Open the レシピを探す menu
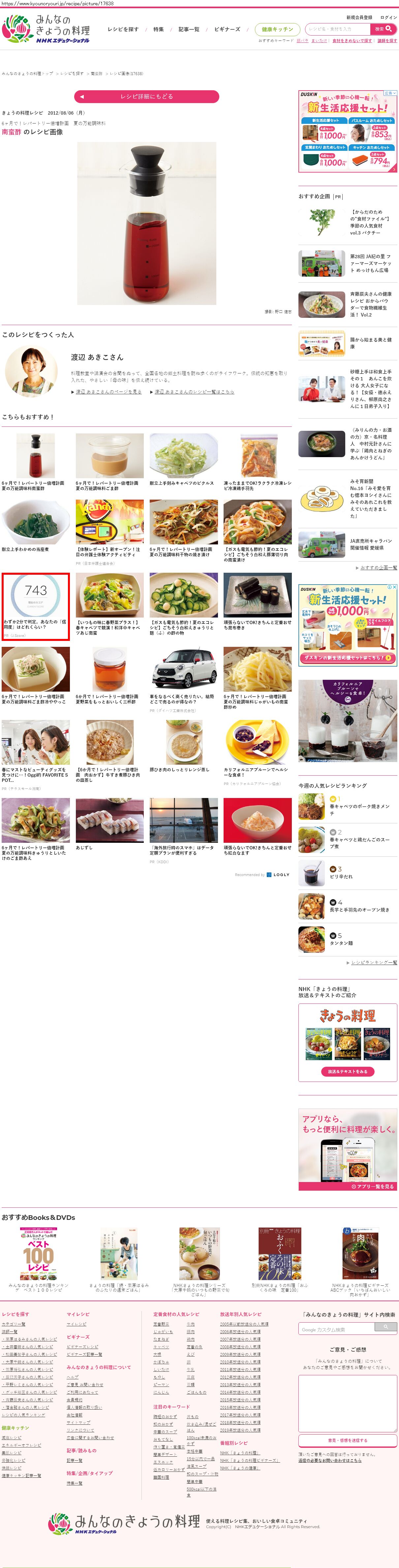This screenshot has height=1568, width=399. point(123,29)
